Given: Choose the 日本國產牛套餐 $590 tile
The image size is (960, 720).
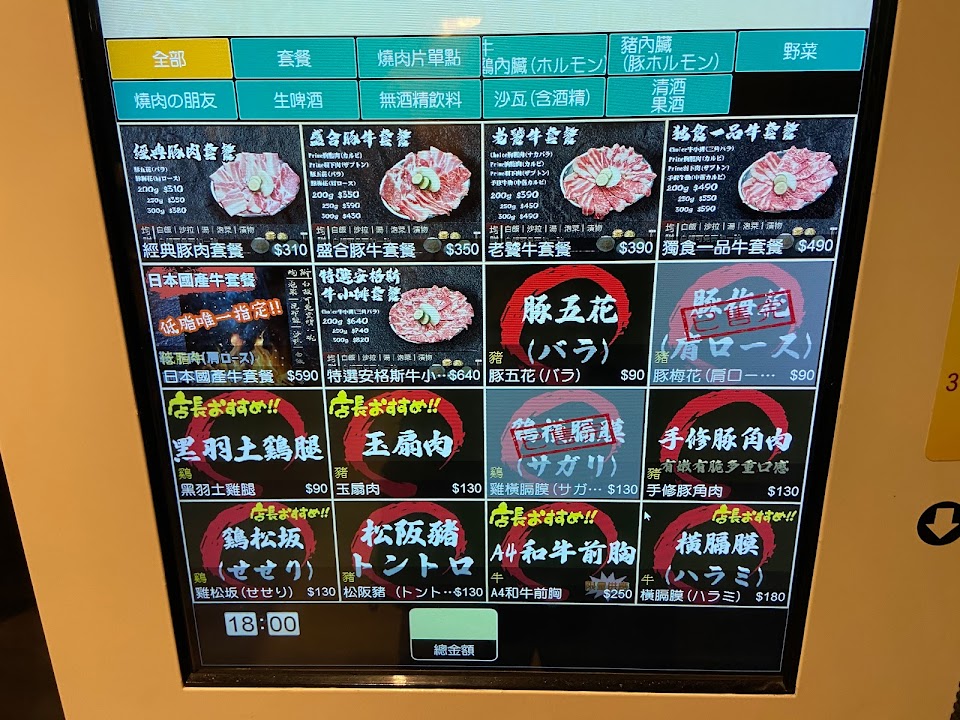Looking at the screenshot, I should (x=233, y=326).
